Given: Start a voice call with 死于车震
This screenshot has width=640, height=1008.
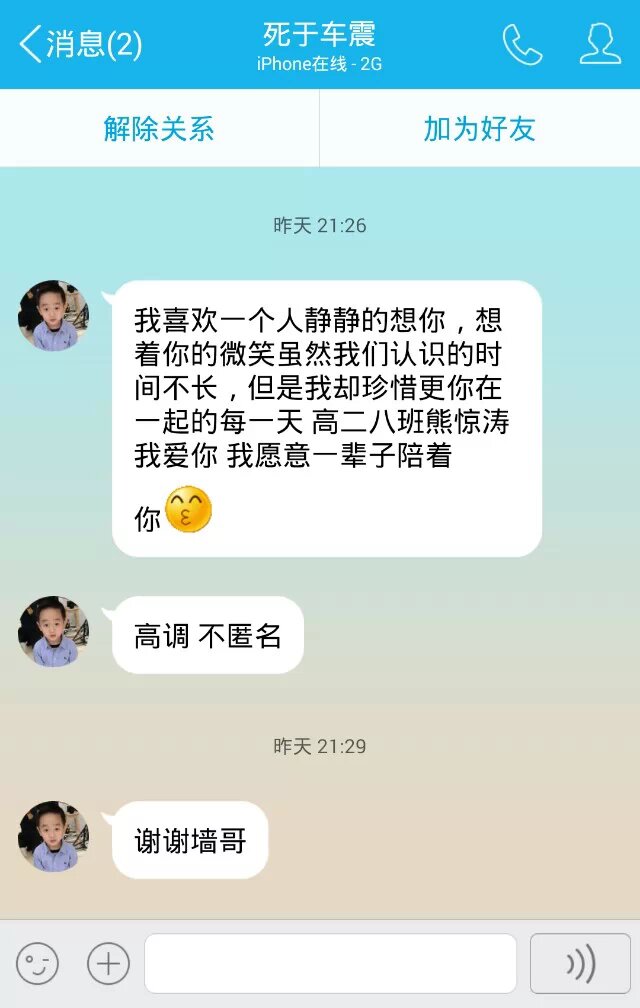Looking at the screenshot, I should [522, 45].
